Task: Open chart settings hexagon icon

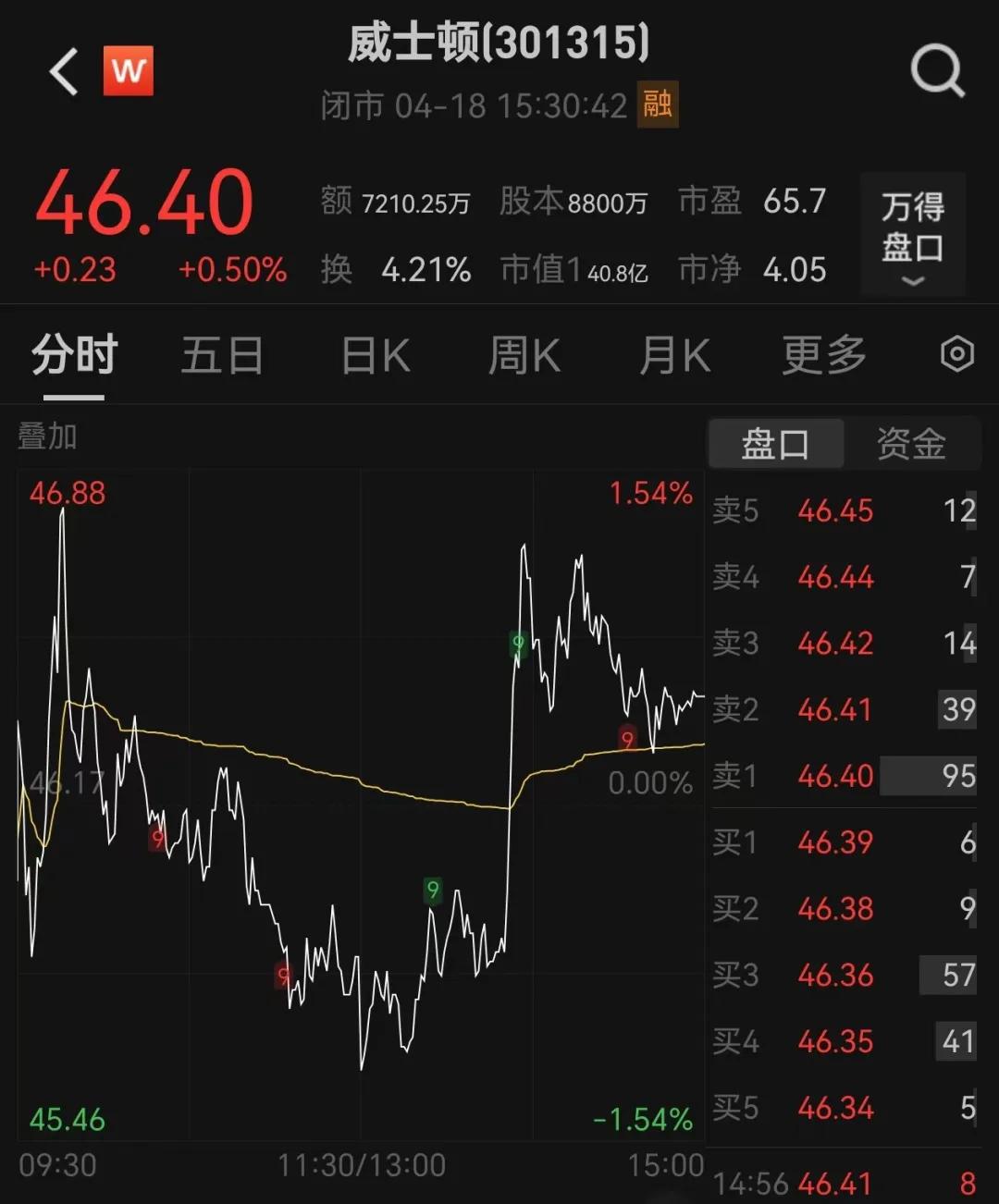Action: [x=956, y=354]
